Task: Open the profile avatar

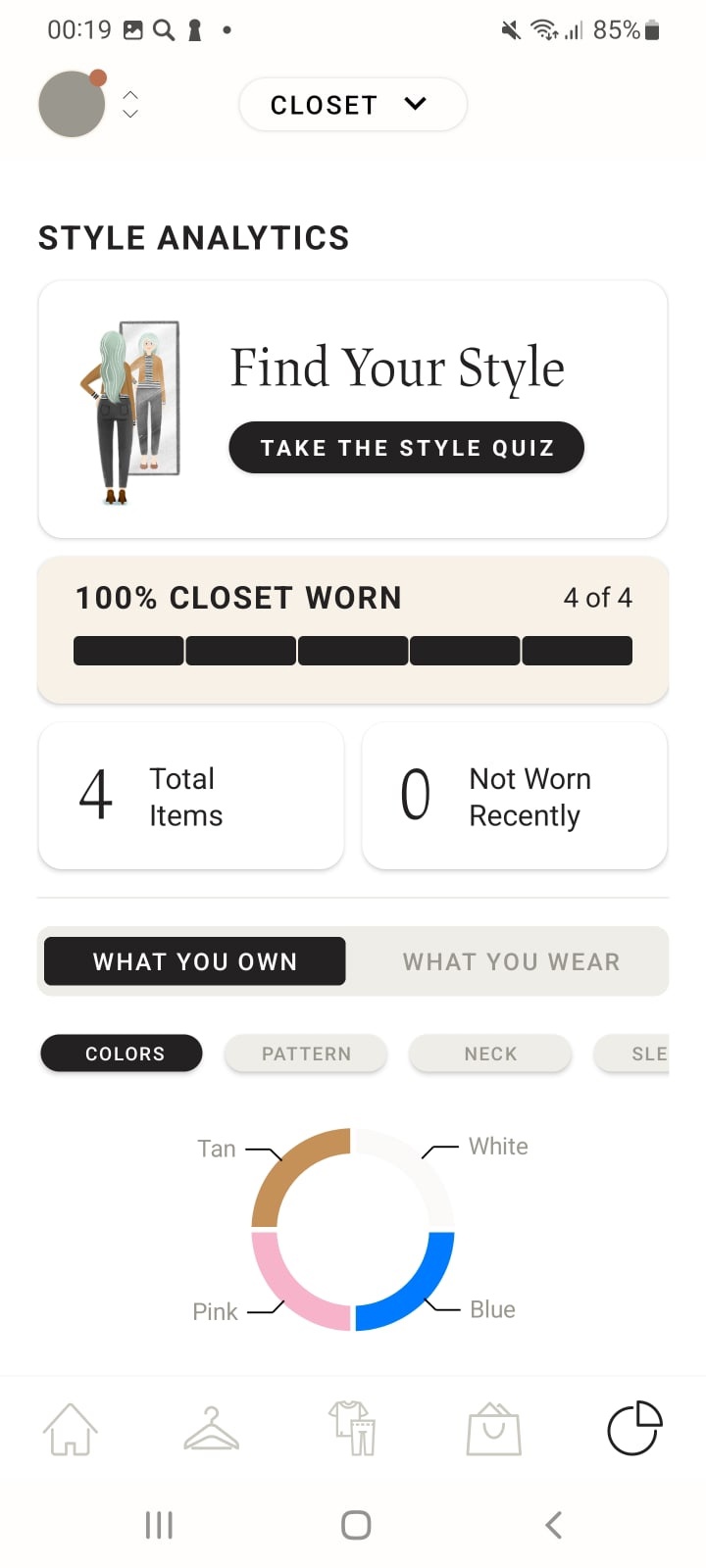Action: click(x=72, y=104)
